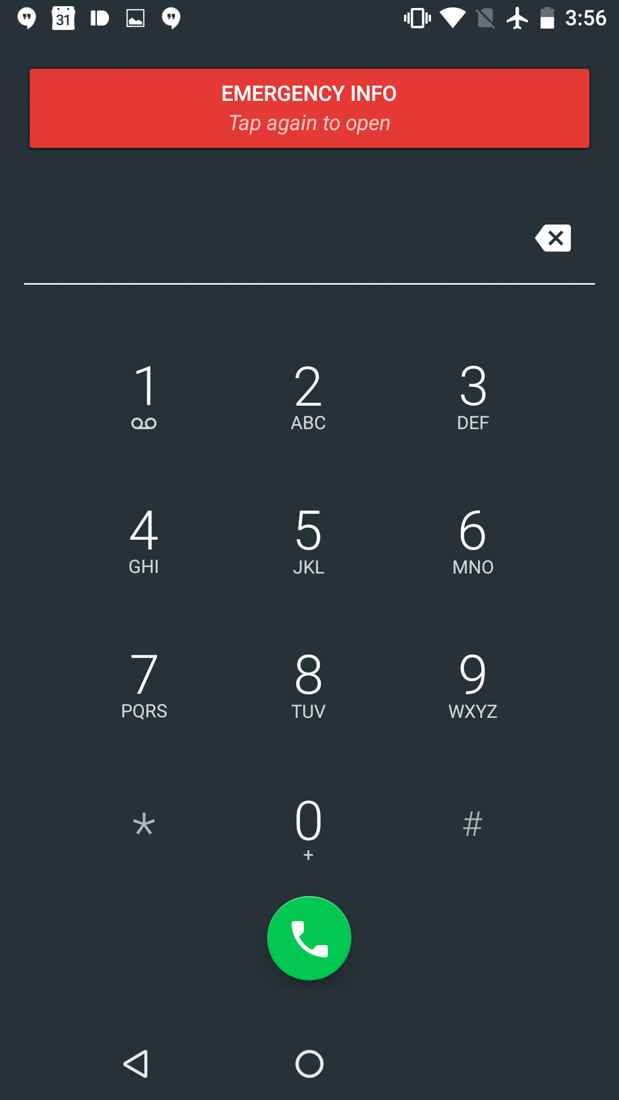The width and height of the screenshot is (619, 1100).
Task: Tap the 7 PQRS key
Action: (144, 685)
